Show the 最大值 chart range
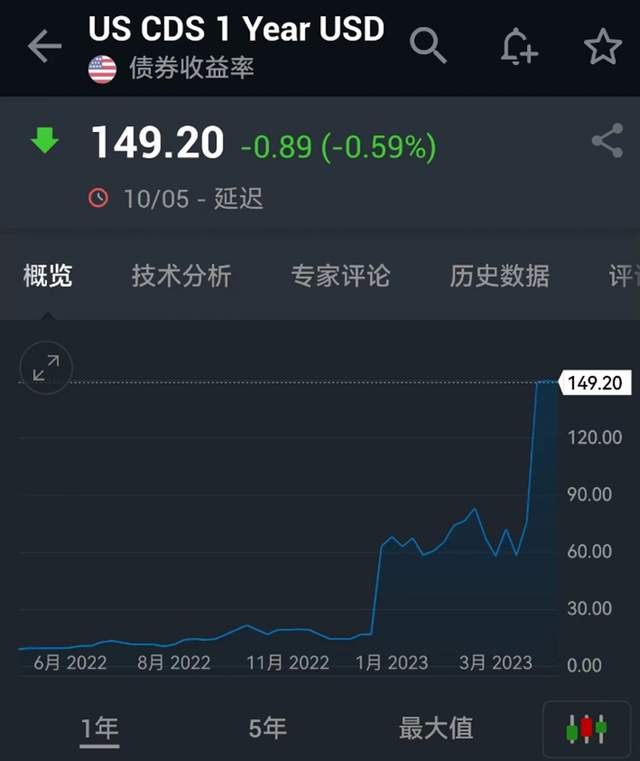640x761 pixels. coord(436,728)
